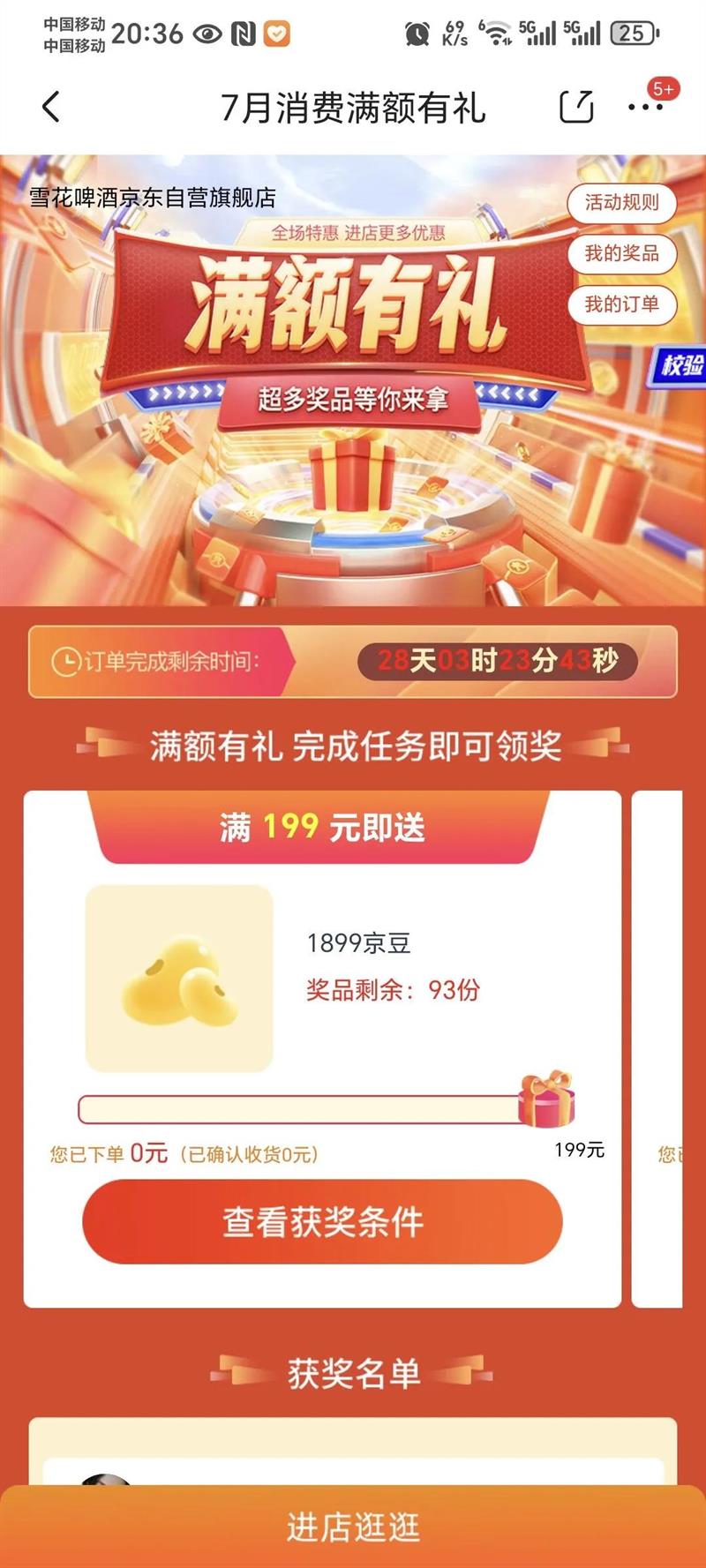Tap the 校验 side tag
Image resolution: width=706 pixels, height=1568 pixels.
point(679,365)
